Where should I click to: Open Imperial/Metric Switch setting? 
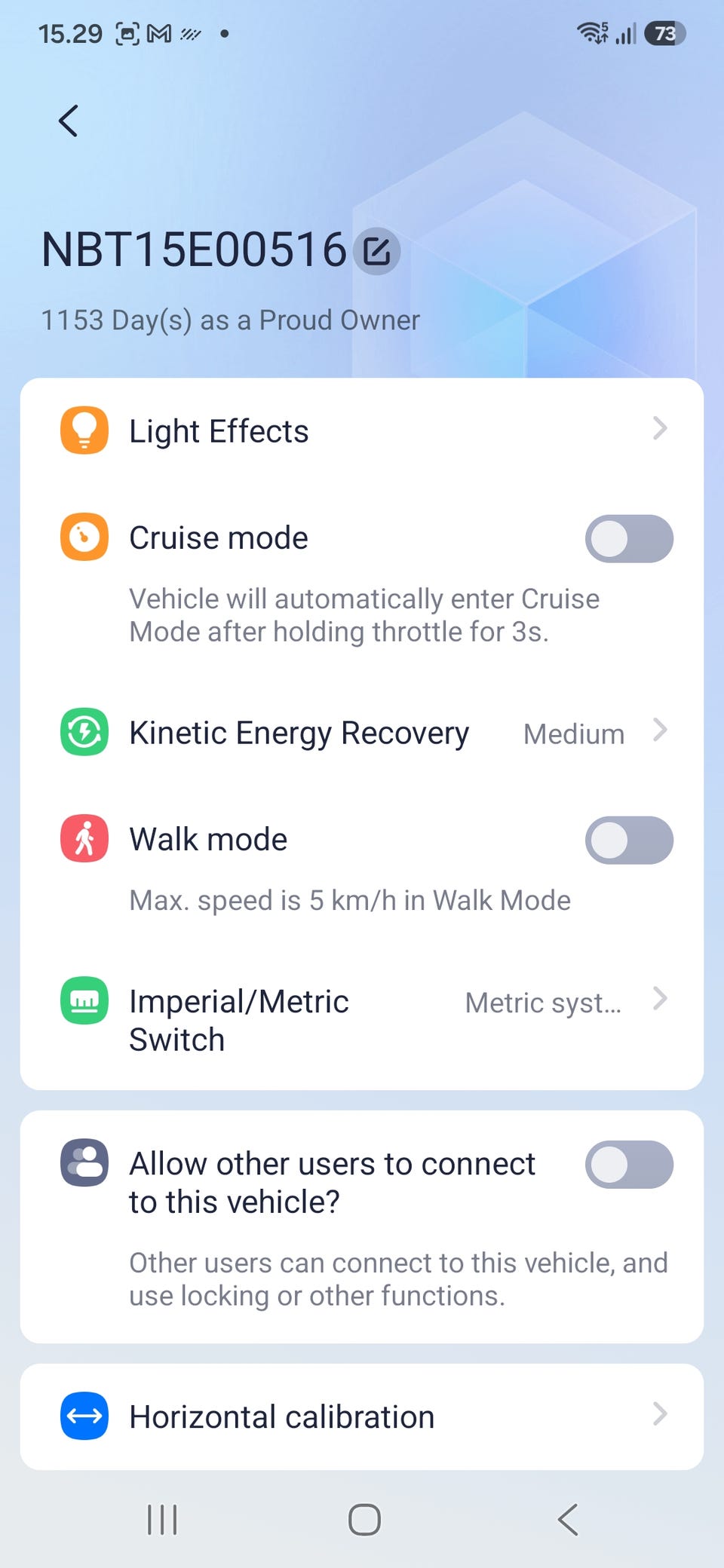point(362,1020)
